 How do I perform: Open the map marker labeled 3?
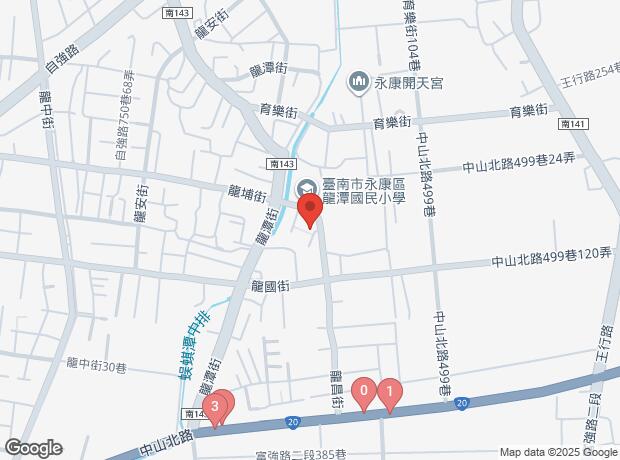[x=215, y=406]
